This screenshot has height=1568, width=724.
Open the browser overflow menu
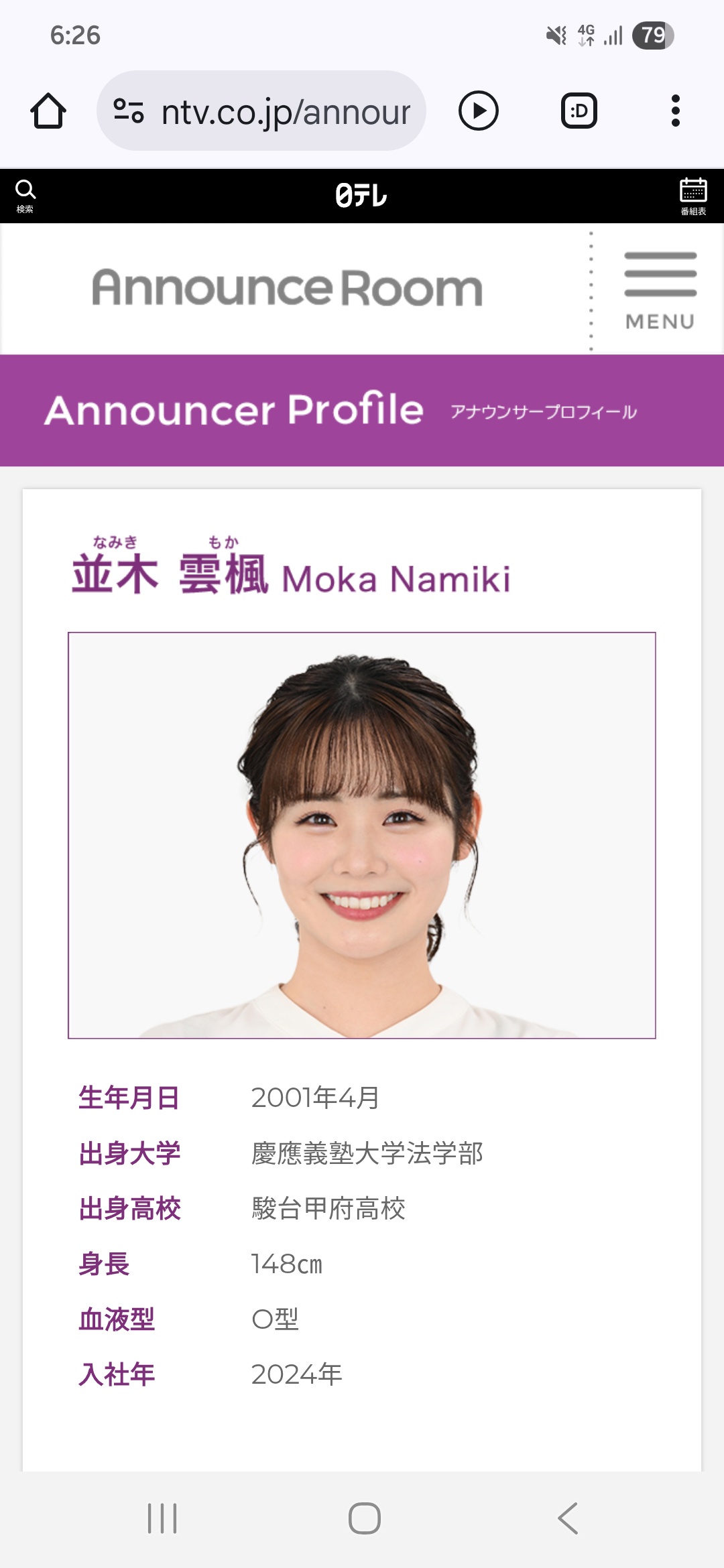point(675,111)
